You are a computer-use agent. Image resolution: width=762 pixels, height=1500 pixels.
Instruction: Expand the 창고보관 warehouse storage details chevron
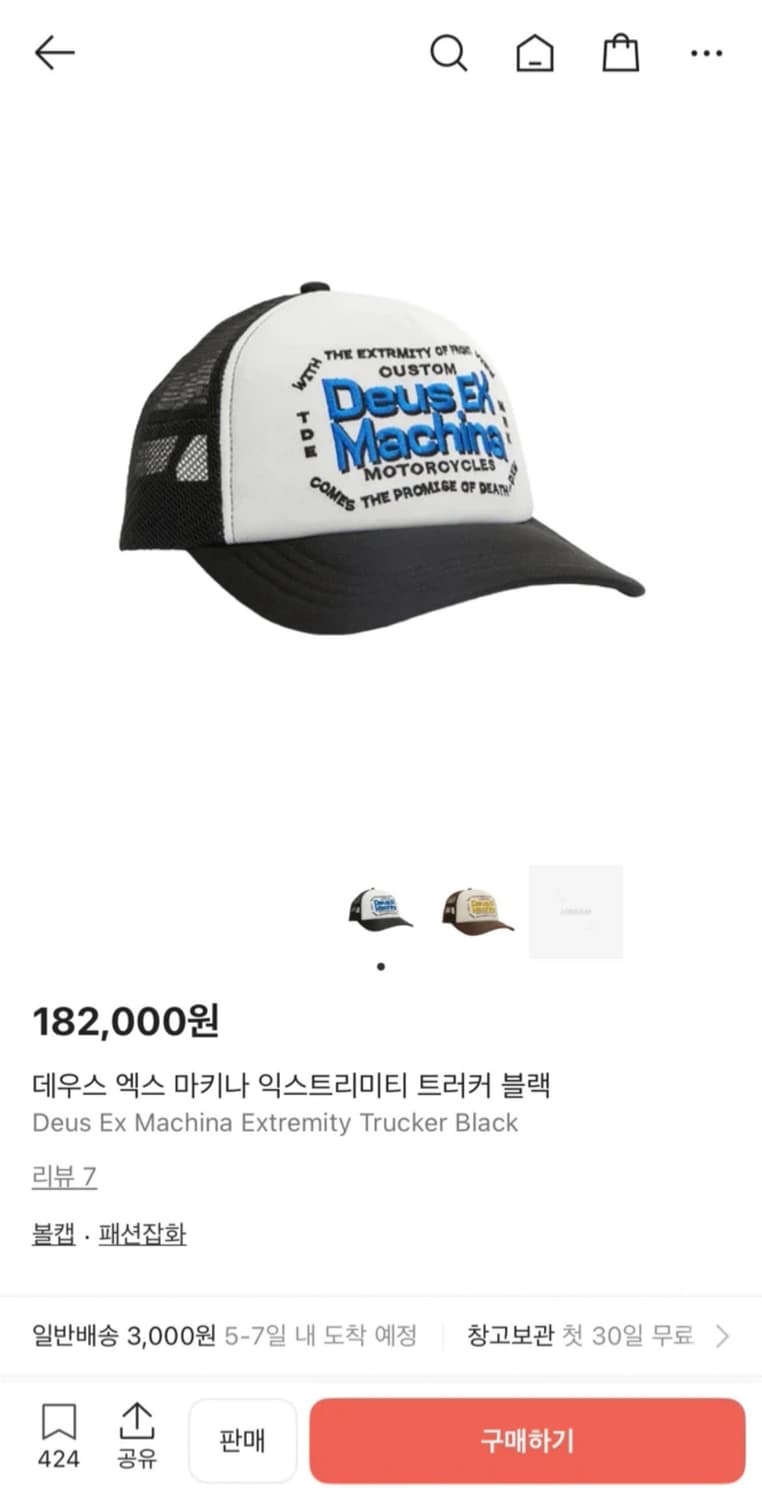pos(723,1335)
